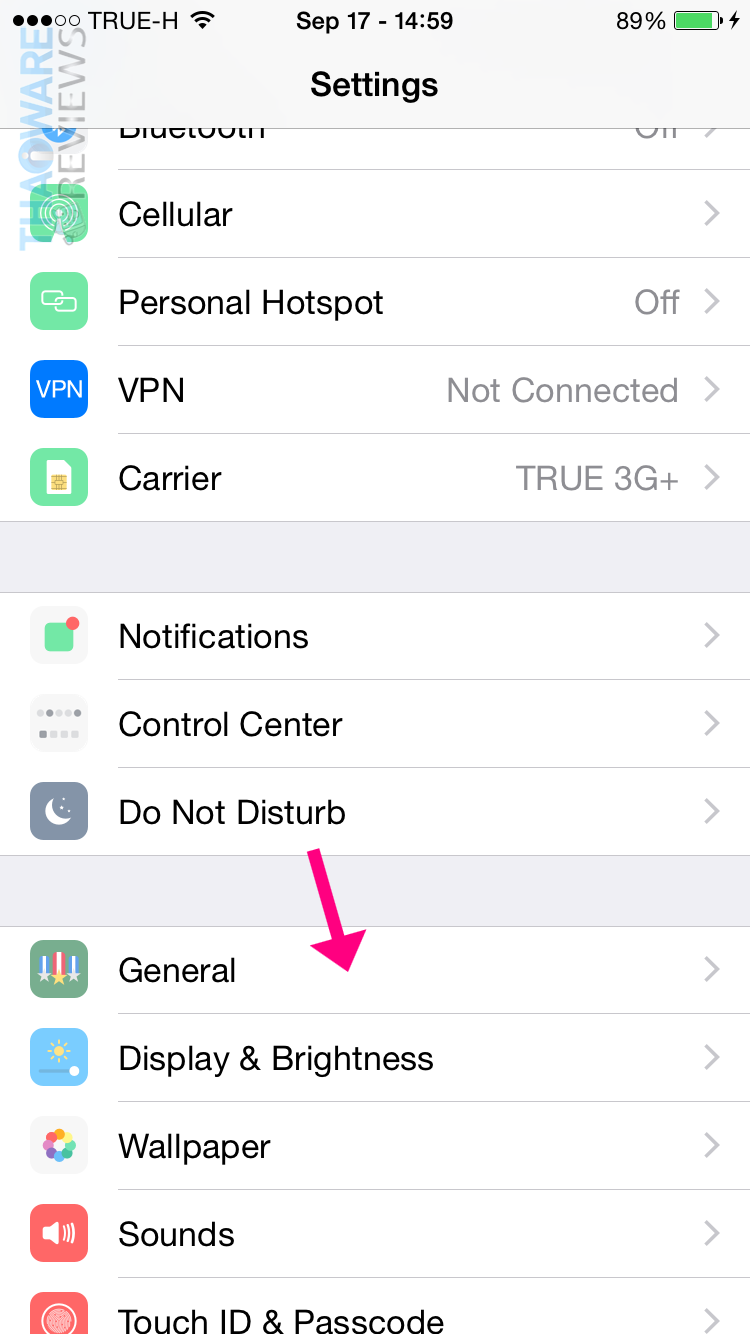This screenshot has width=750, height=1334.
Task: Open Wallpaper settings
Action: pyautogui.click(x=375, y=1146)
